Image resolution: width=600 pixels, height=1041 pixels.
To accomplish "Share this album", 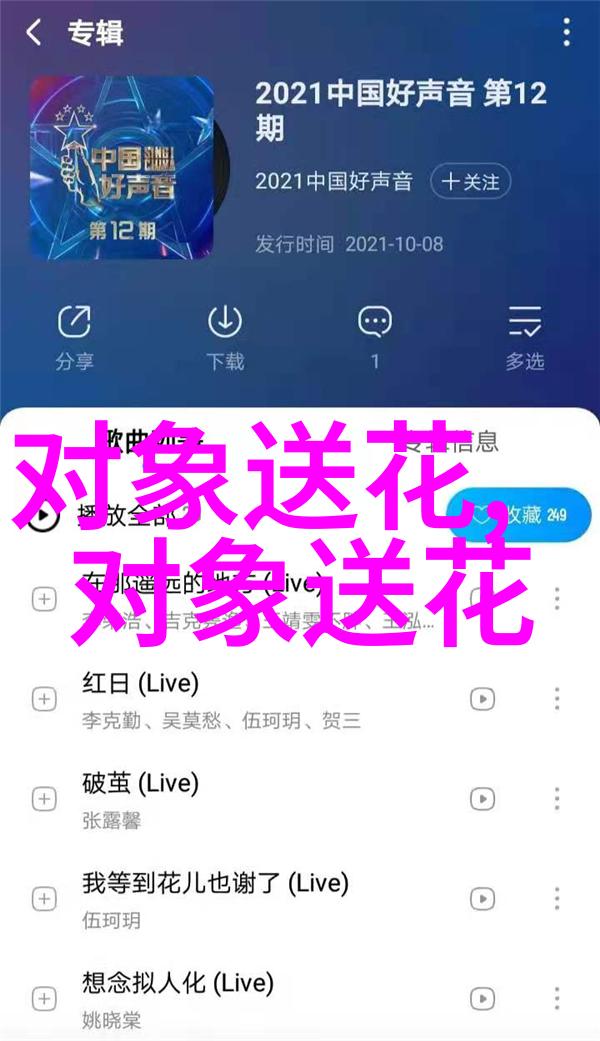I will tap(73, 335).
